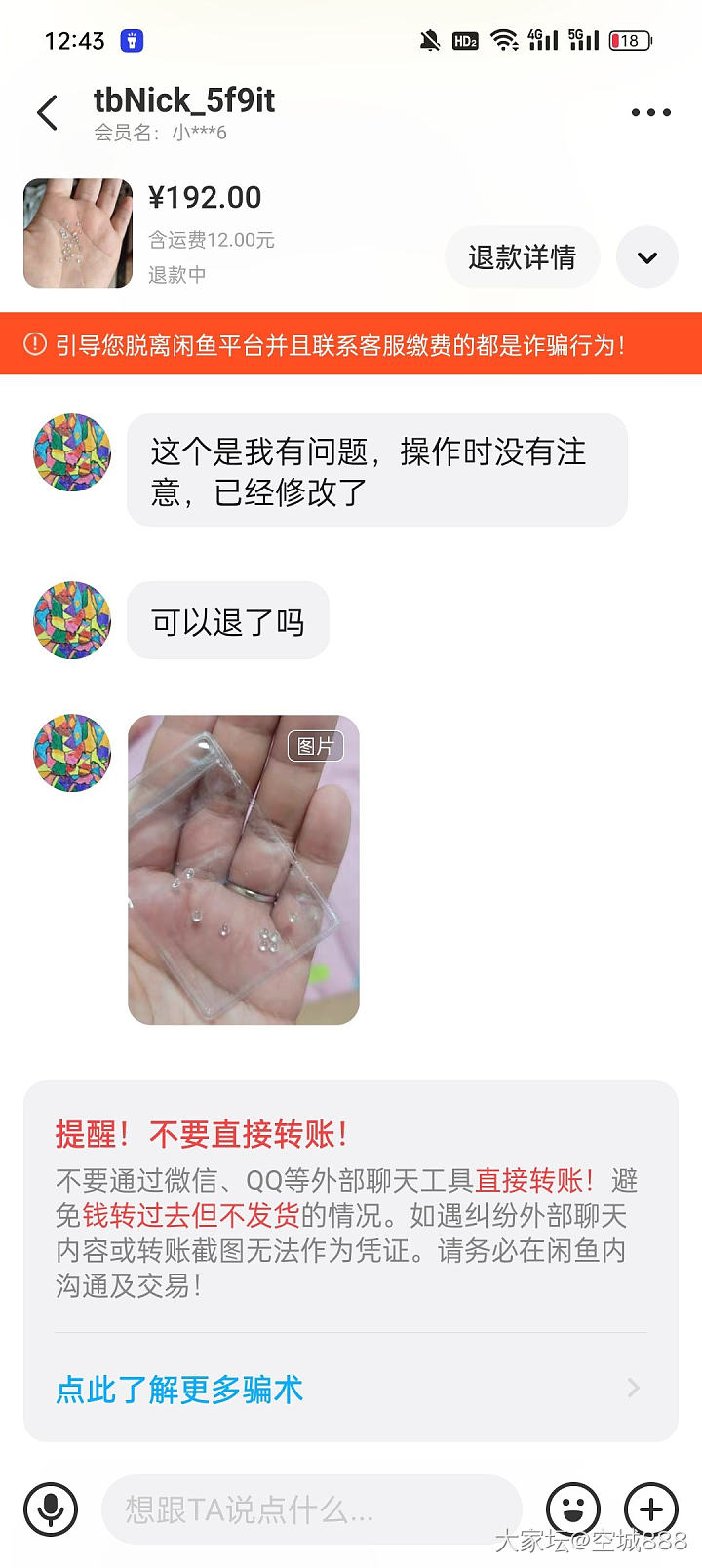Open 退款详情 refund details

click(x=522, y=257)
